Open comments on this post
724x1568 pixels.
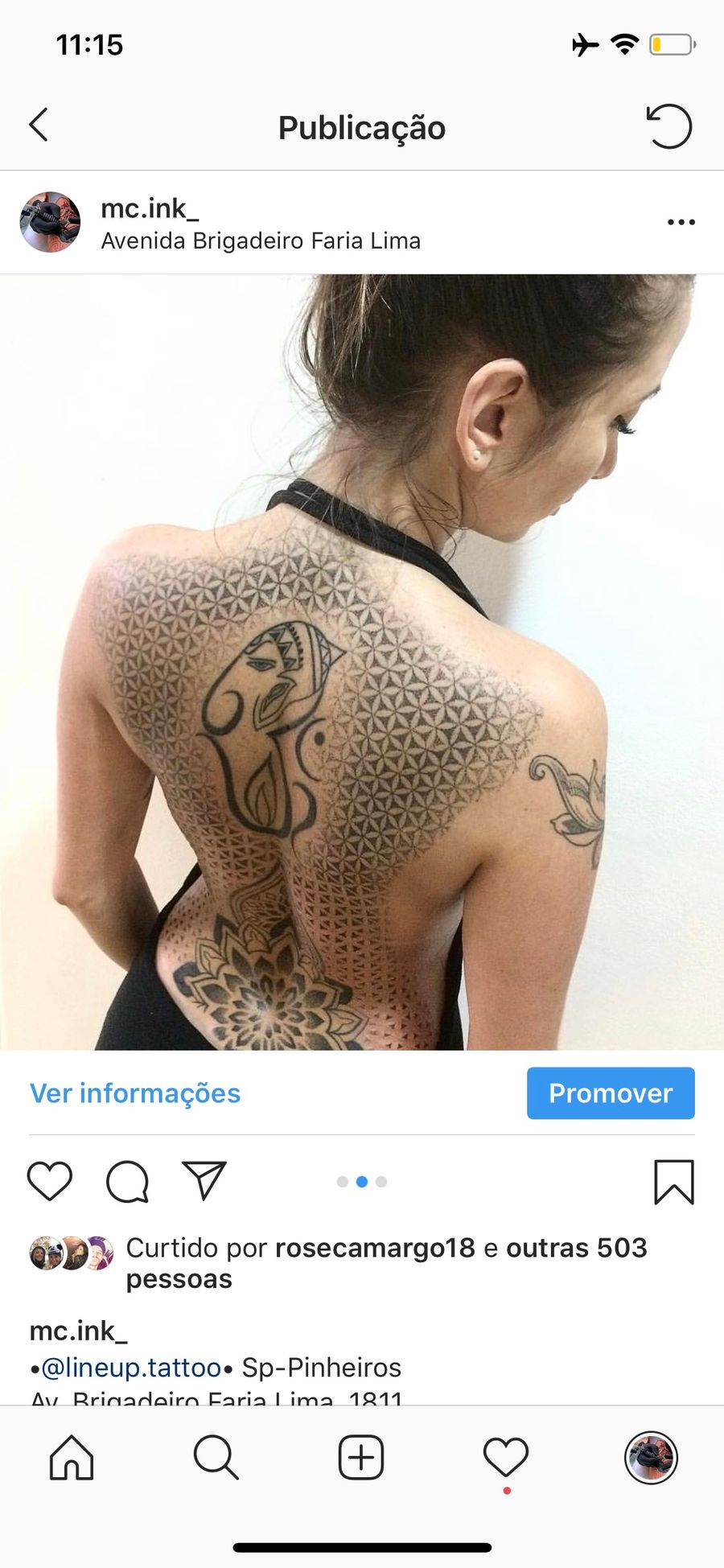pos(128,1181)
